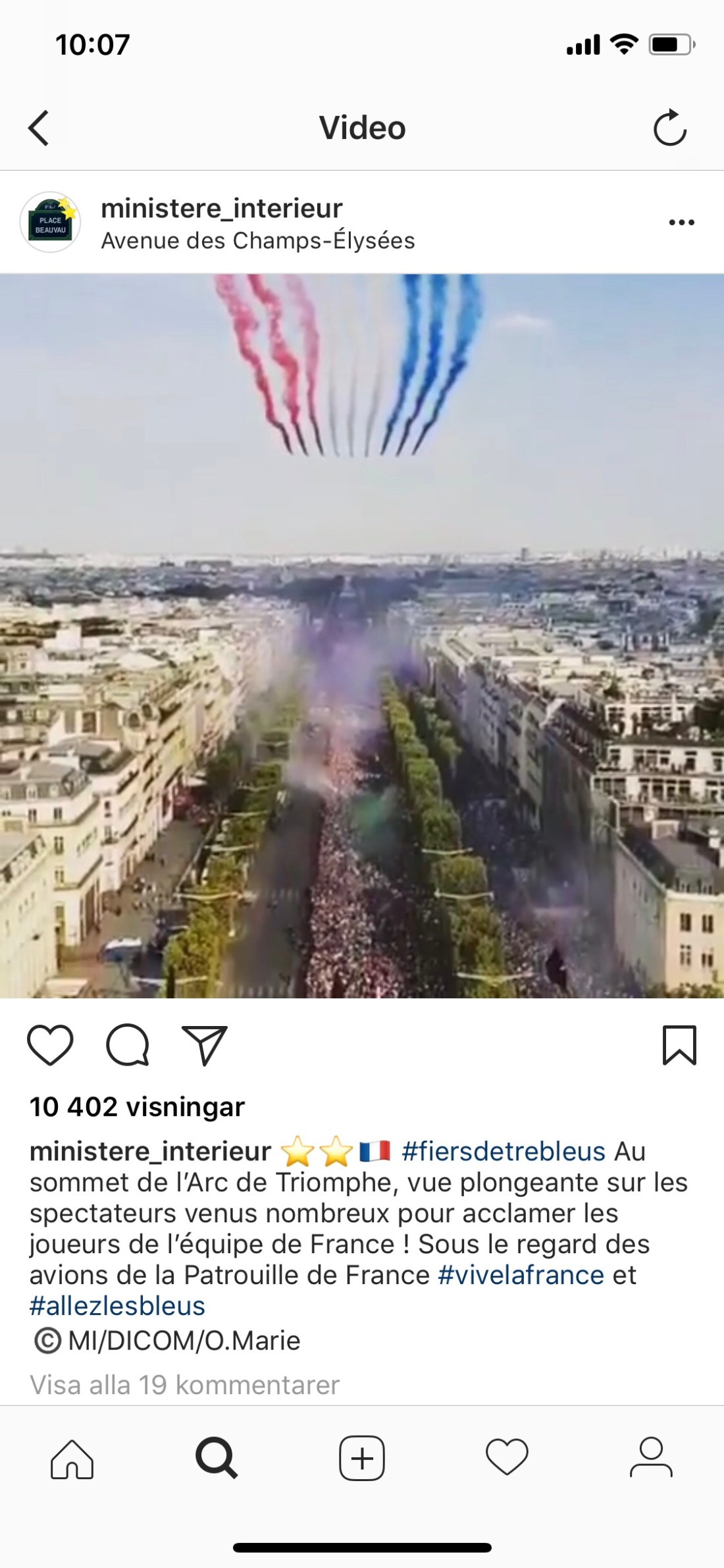Image resolution: width=724 pixels, height=1568 pixels.
Task: Switch to the Home tab
Action: point(72,1459)
